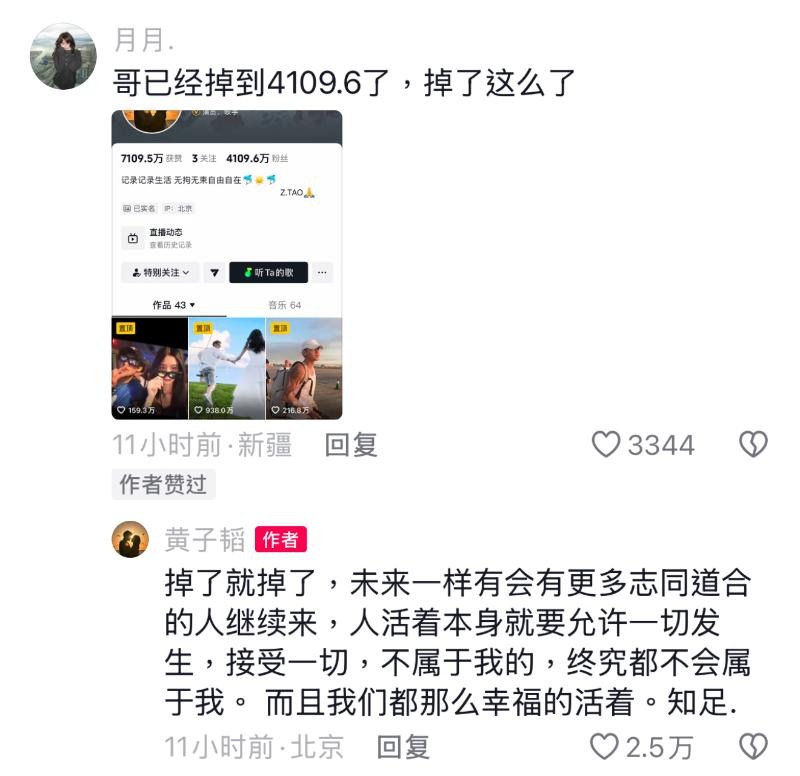This screenshot has width=800, height=776.
Task: Dislike 月月's comment
Action: 752,445
